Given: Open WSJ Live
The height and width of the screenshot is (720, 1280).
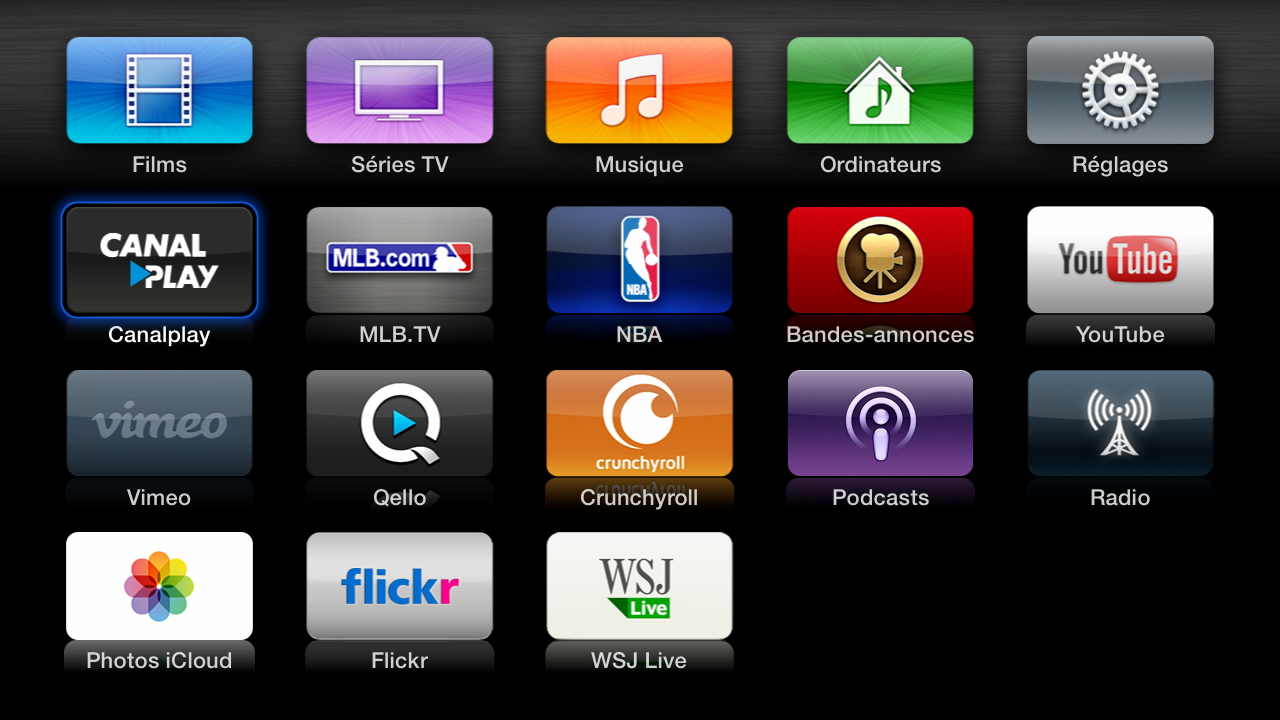Looking at the screenshot, I should coord(639,586).
